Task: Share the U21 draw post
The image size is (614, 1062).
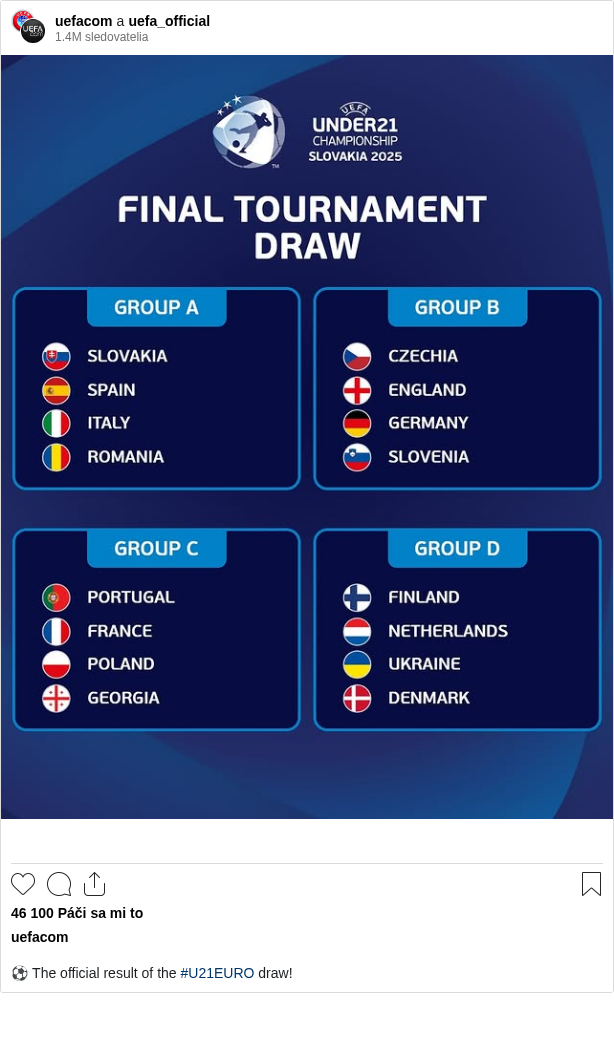Action: click(x=94, y=884)
